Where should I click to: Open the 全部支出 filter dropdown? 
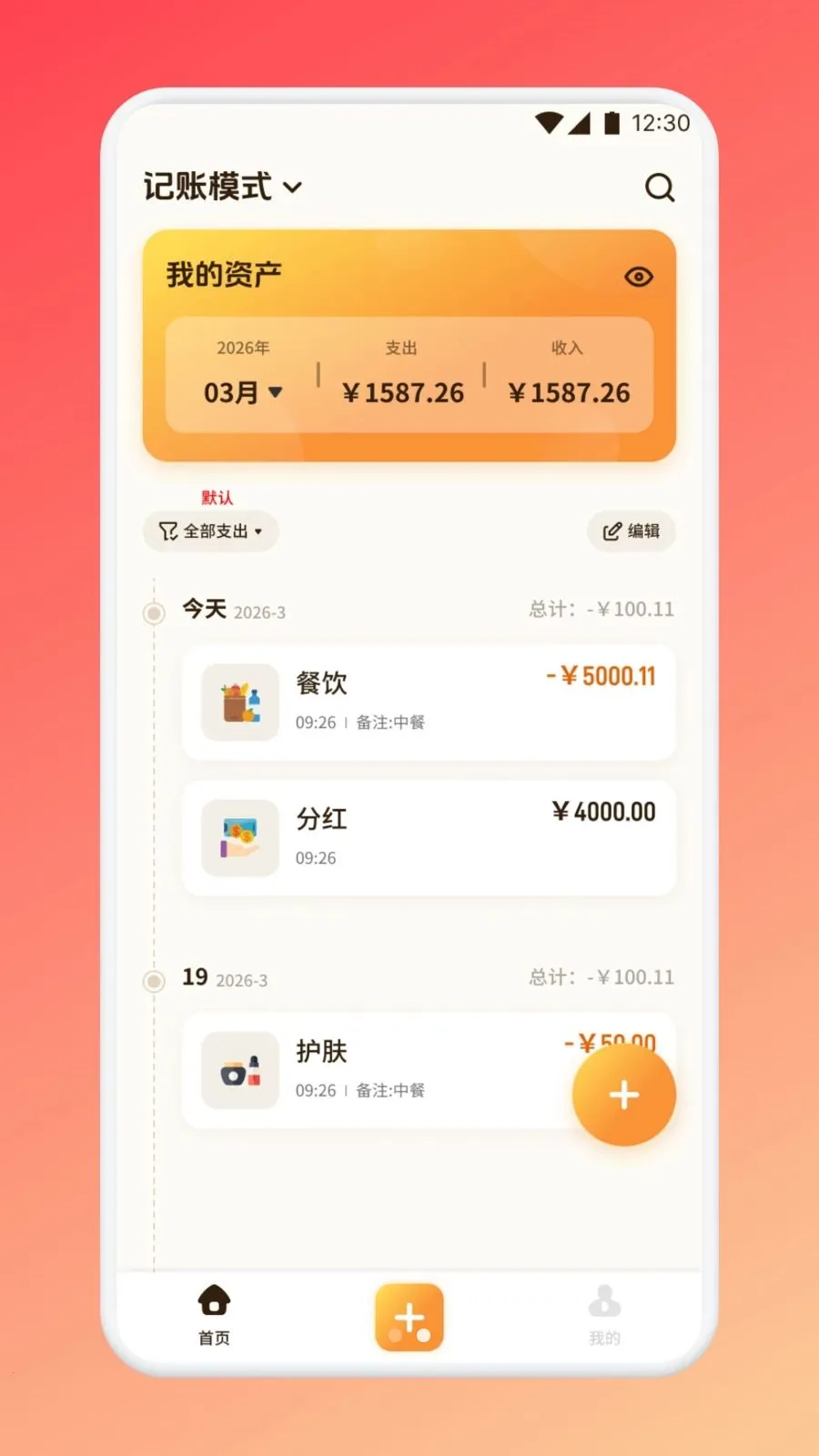click(211, 531)
